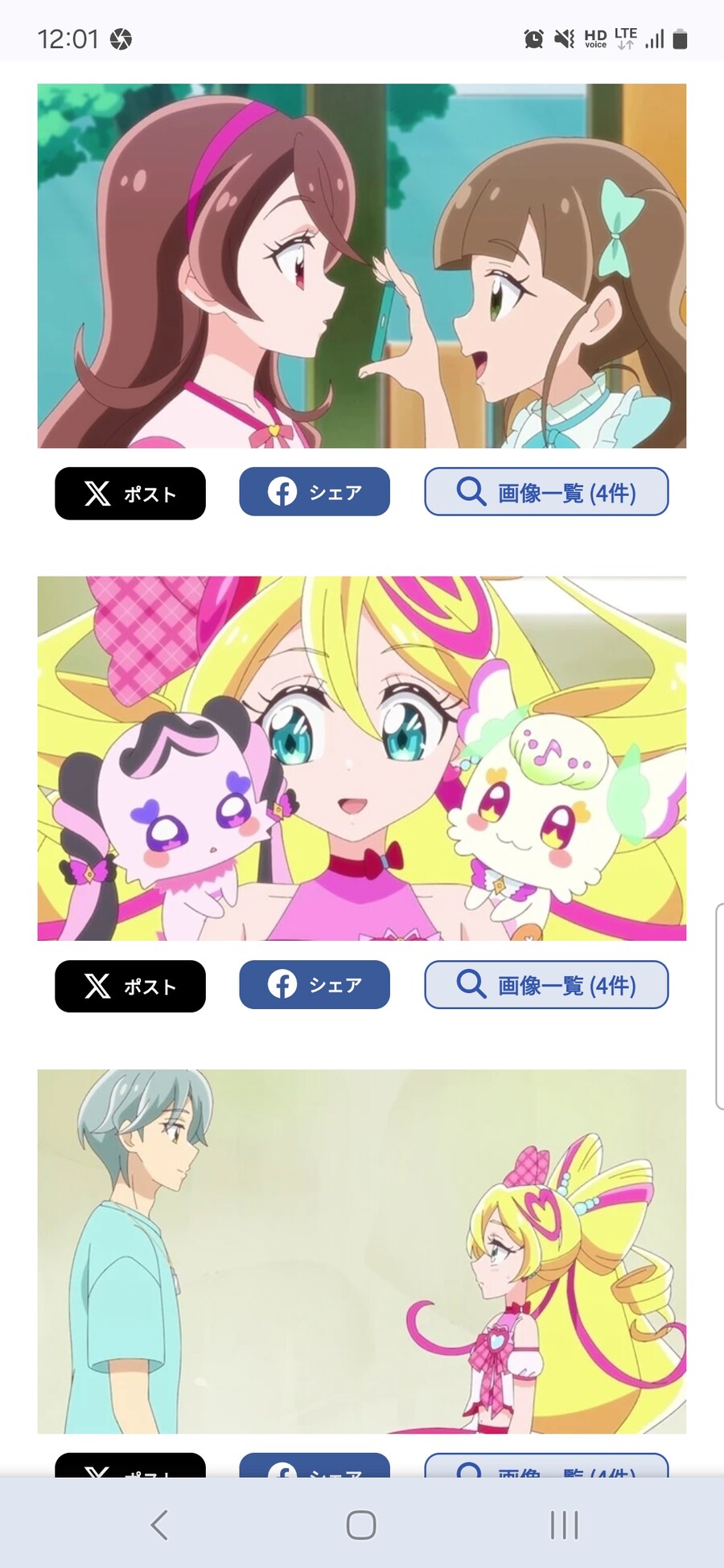Viewport: 724px width, 1568px height.
Task: Open the image of the two brunette girls
Action: tap(362, 266)
